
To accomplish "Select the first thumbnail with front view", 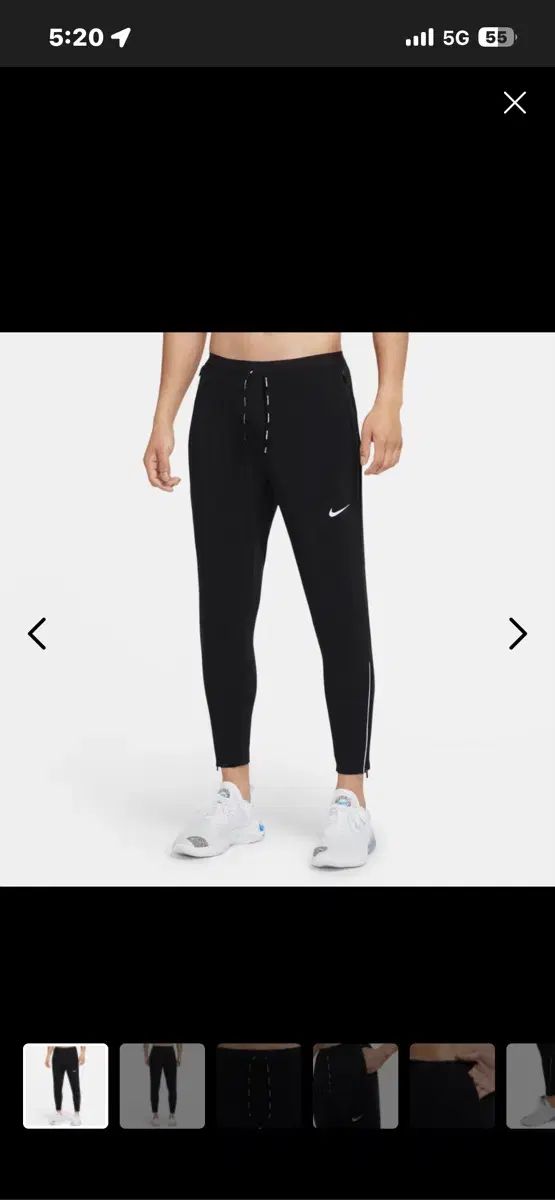I will pos(66,1086).
